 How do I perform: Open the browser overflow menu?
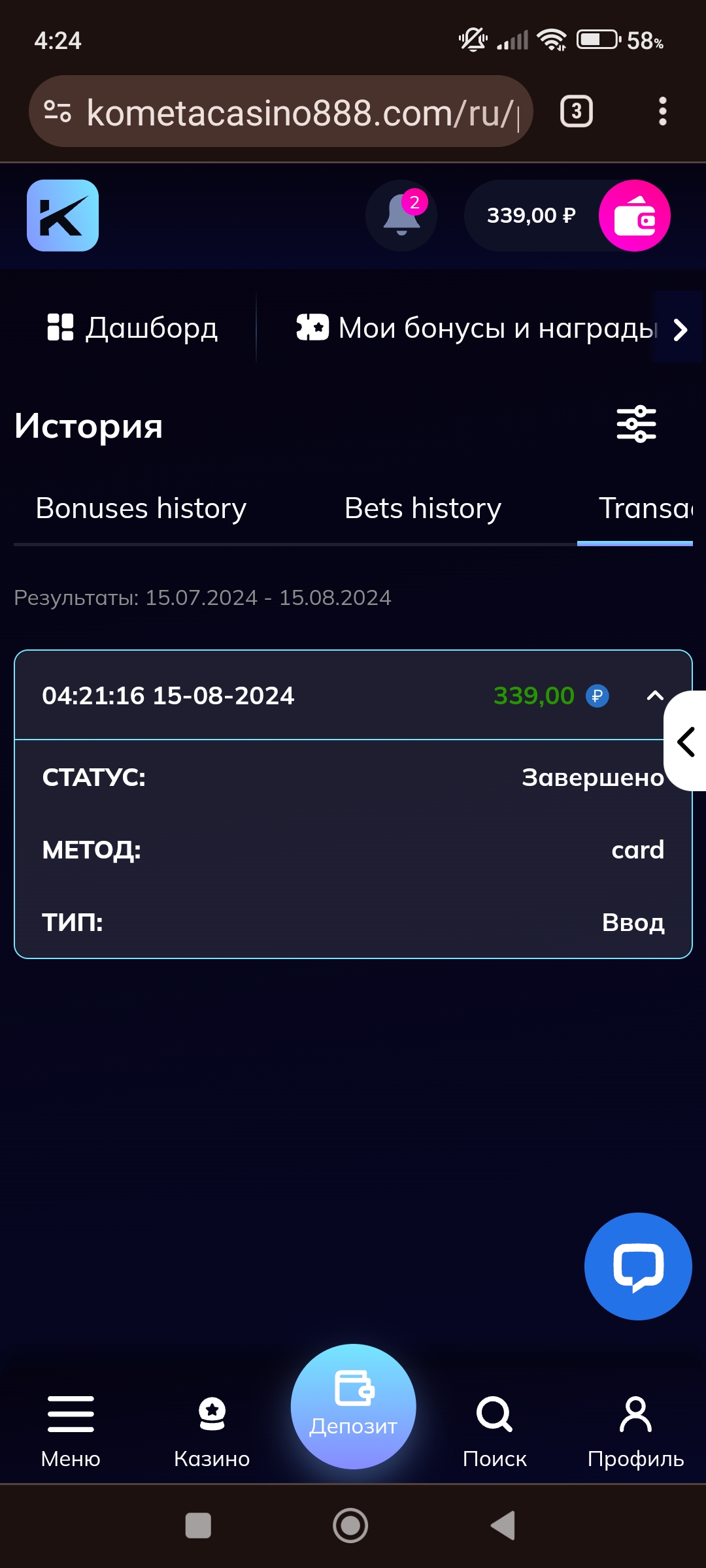coord(662,112)
